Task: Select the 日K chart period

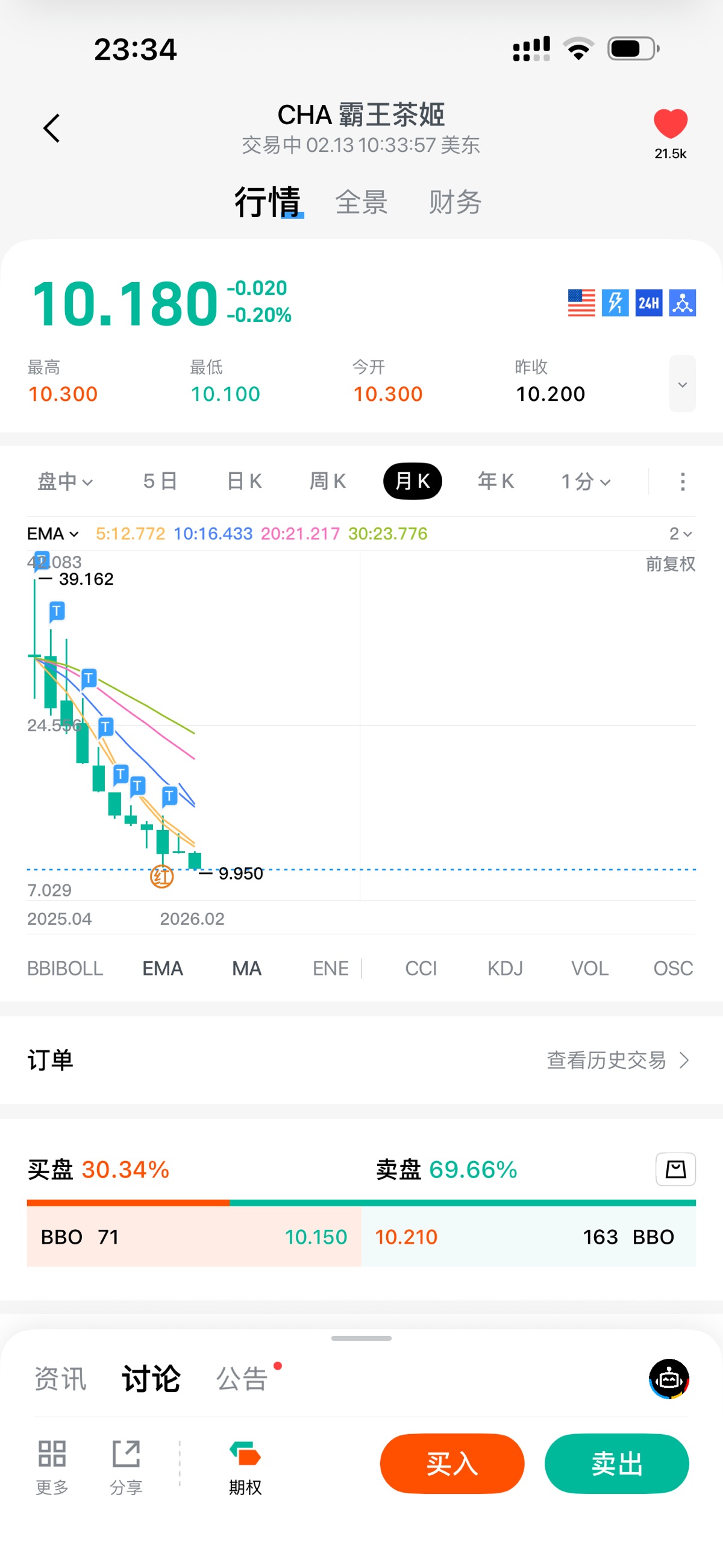Action: click(244, 482)
